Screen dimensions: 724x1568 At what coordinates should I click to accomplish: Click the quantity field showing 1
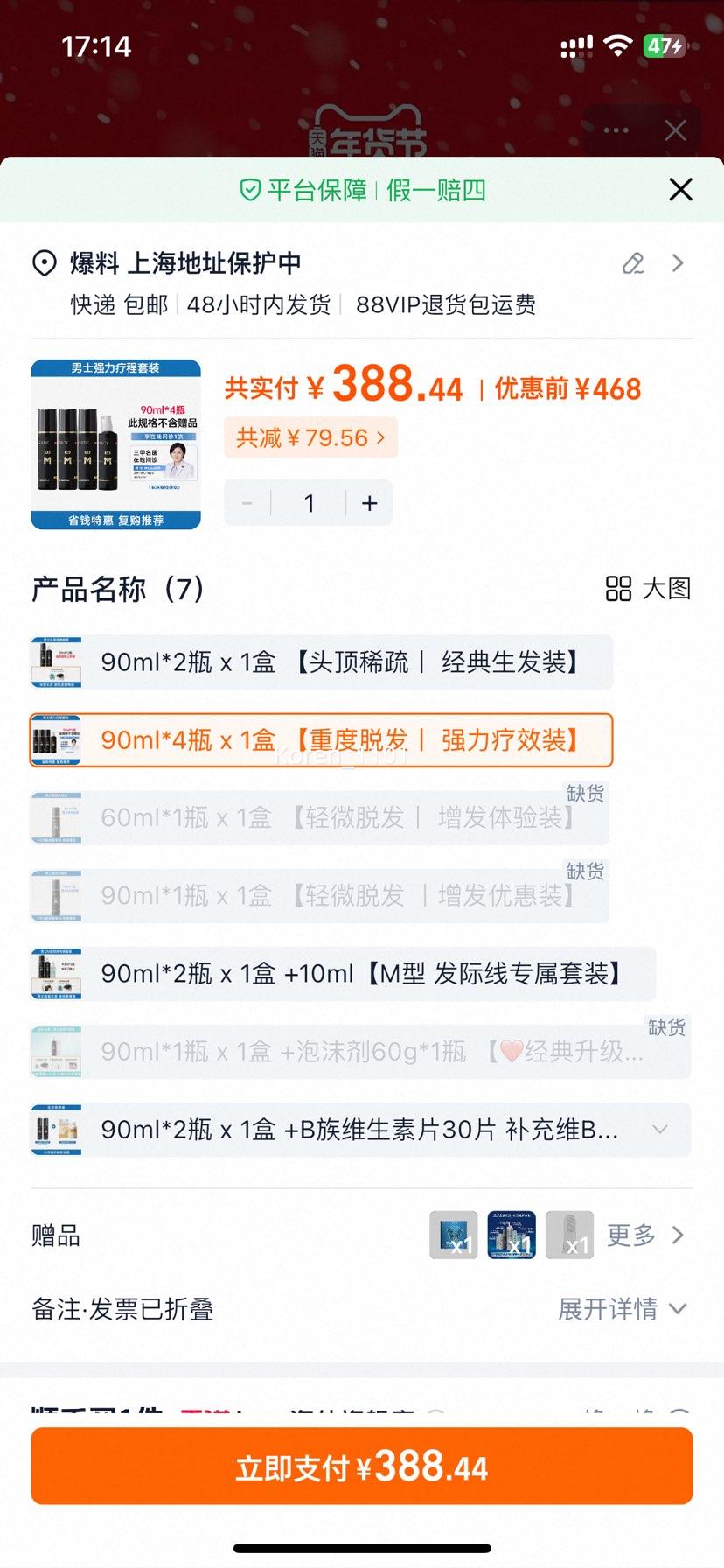tap(308, 502)
